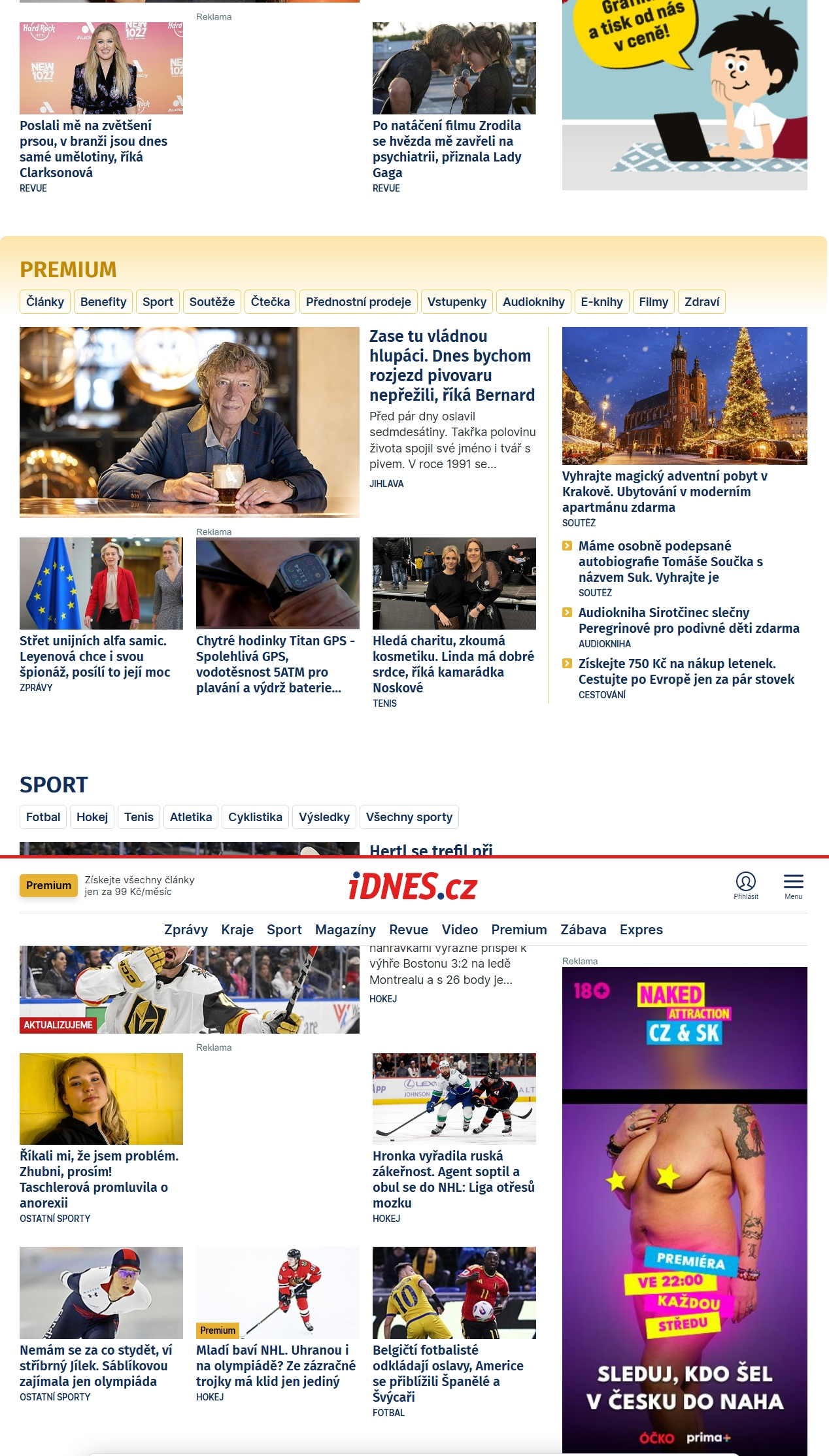829x1456 pixels.
Task: Tap the yellow Premium subscription button
Action: 48,885
